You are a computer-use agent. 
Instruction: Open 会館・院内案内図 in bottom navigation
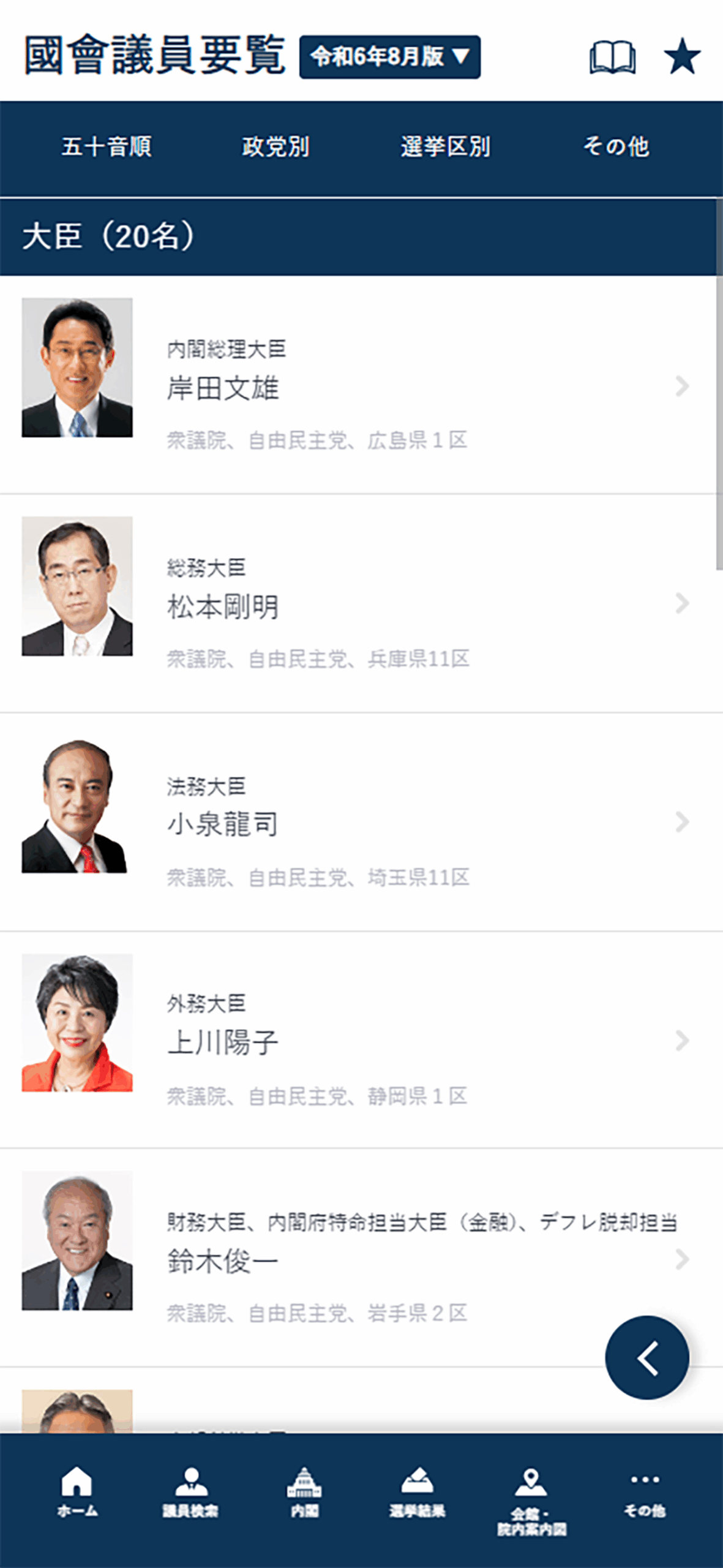[531, 1501]
